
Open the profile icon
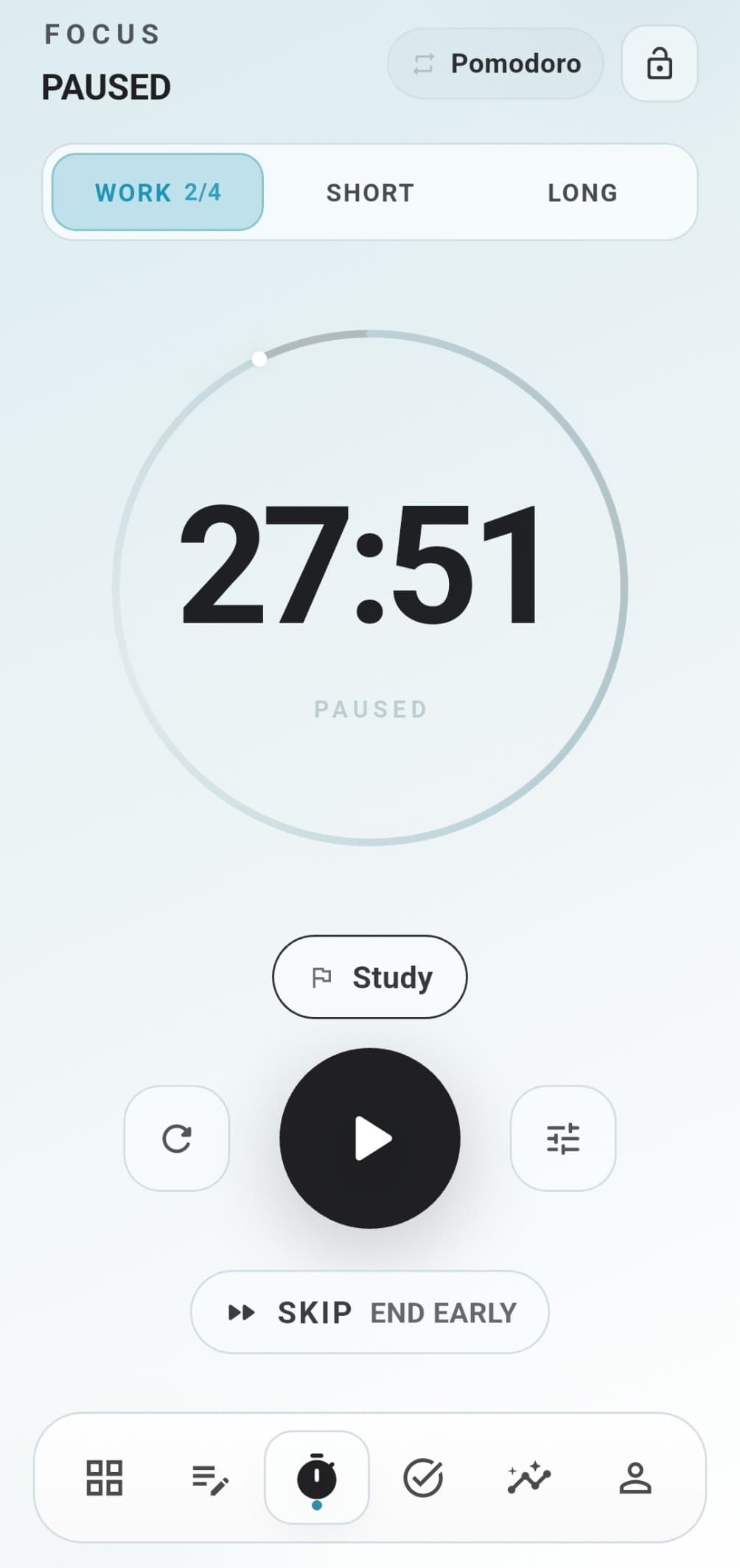click(x=637, y=1478)
